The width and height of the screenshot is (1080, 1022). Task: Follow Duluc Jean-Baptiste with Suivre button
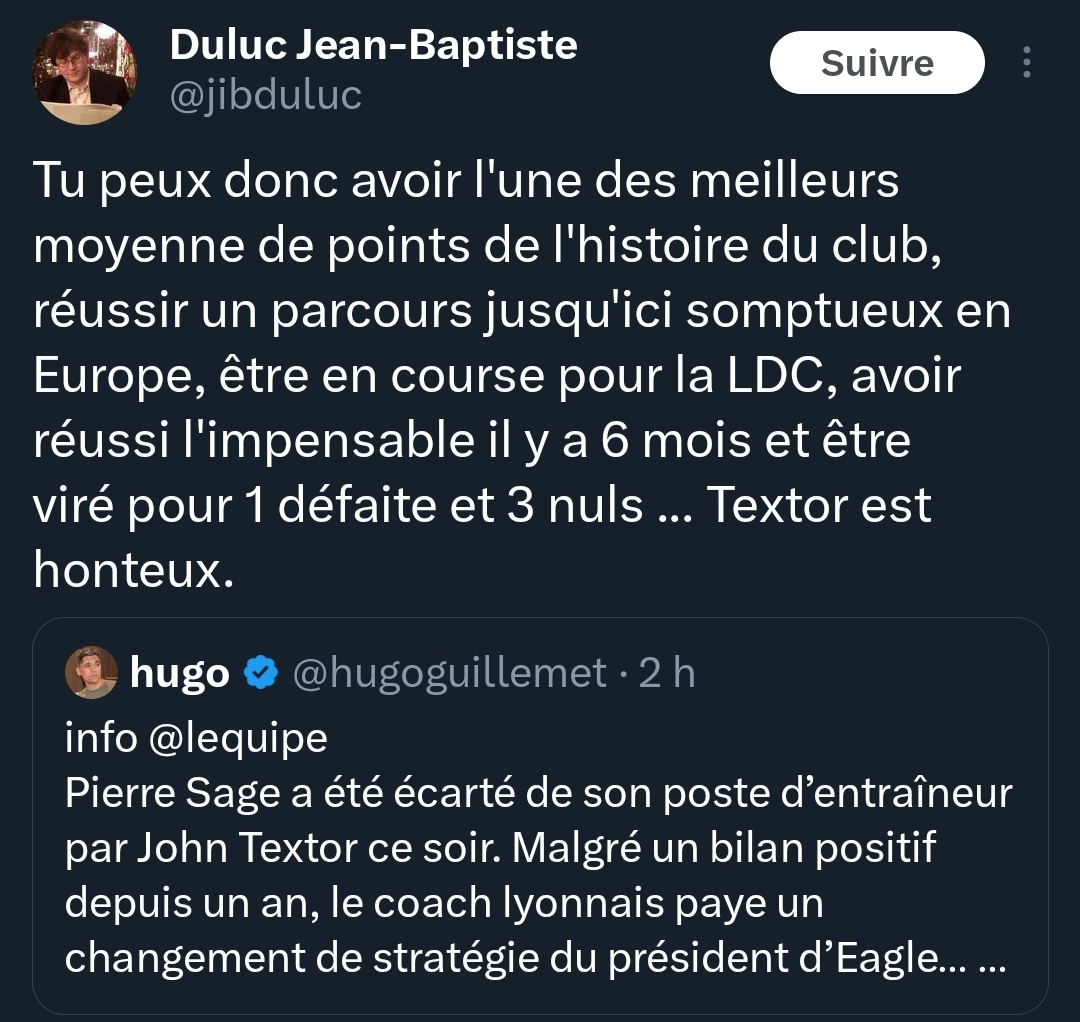pos(876,63)
